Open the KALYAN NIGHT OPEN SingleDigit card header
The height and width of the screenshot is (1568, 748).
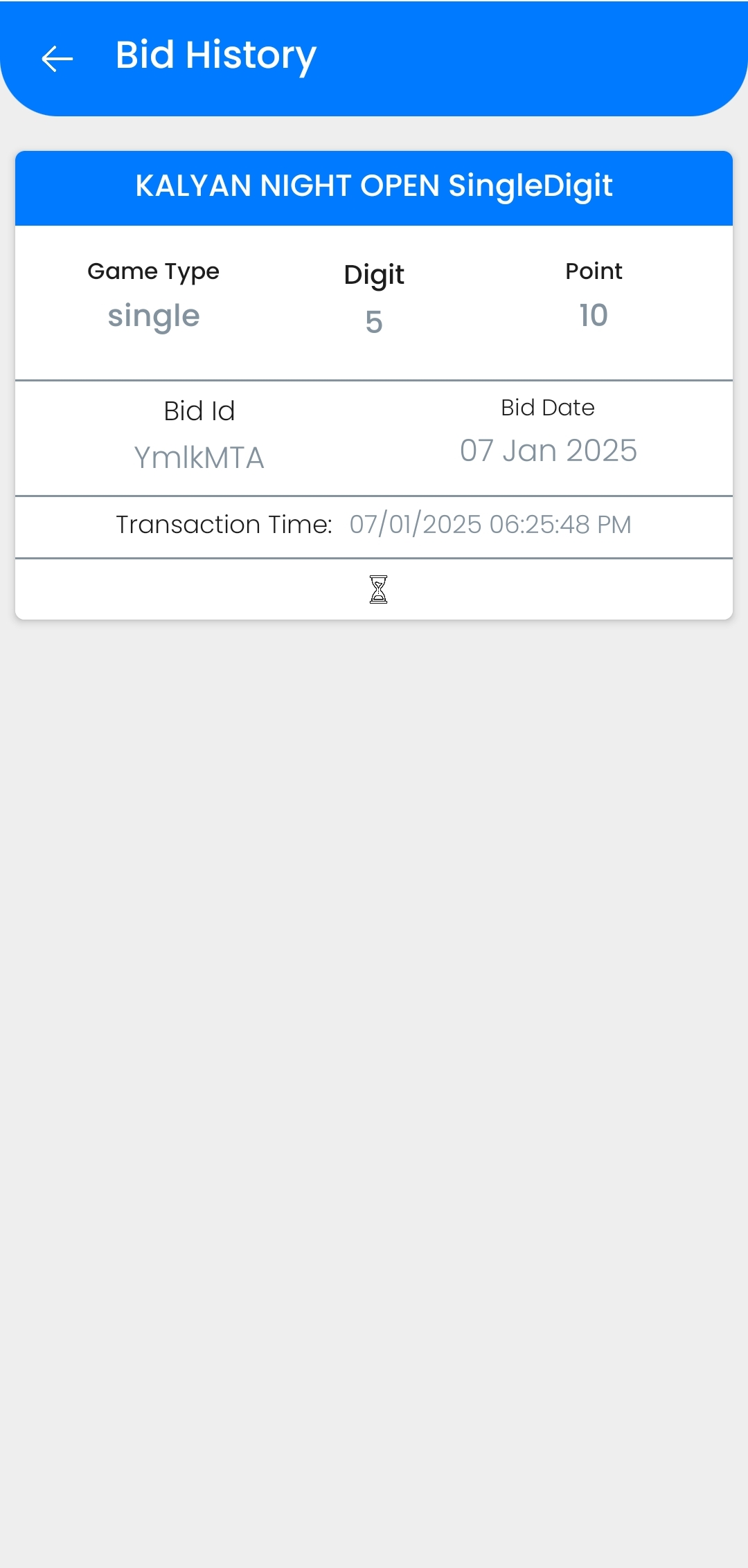(x=374, y=187)
